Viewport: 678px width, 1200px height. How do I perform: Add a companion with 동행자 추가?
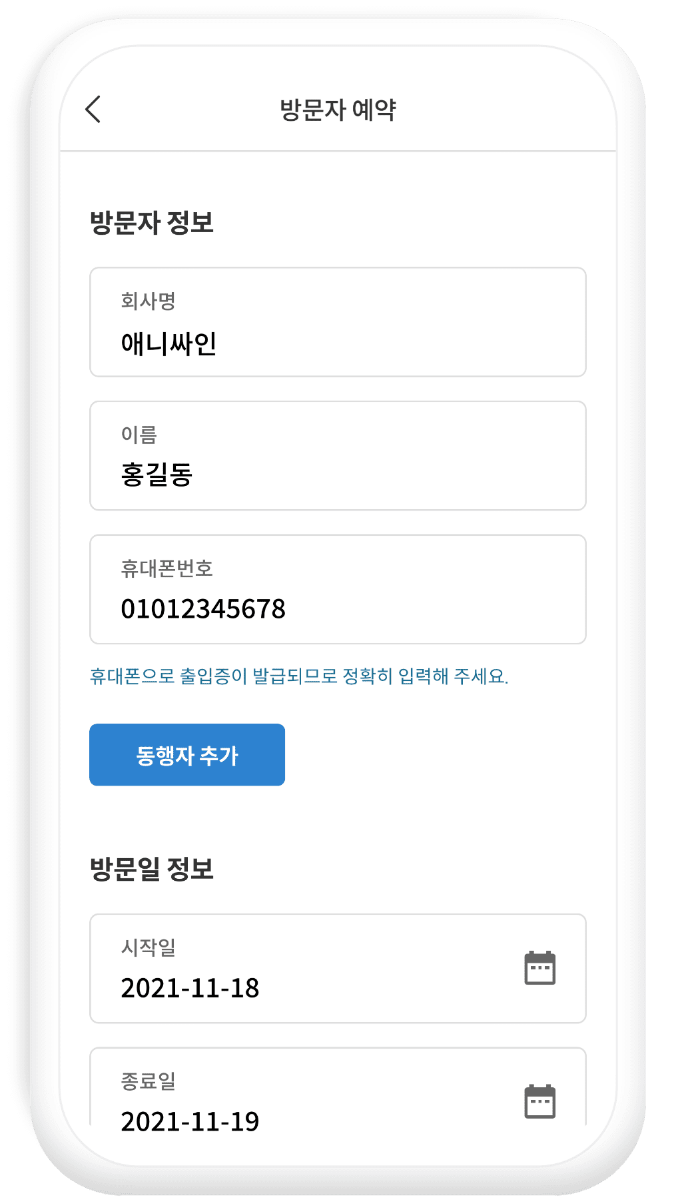[187, 755]
